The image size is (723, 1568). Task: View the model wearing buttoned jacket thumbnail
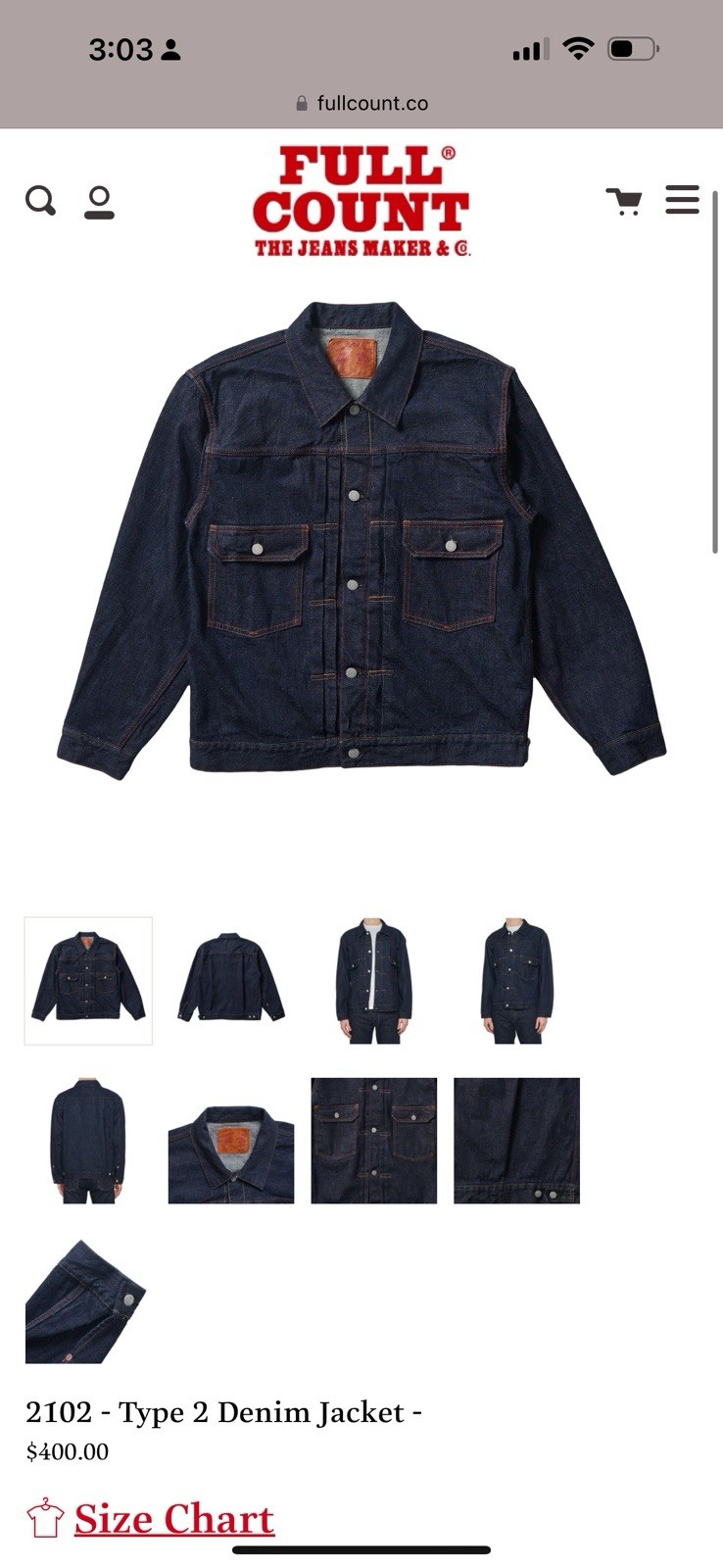(516, 980)
